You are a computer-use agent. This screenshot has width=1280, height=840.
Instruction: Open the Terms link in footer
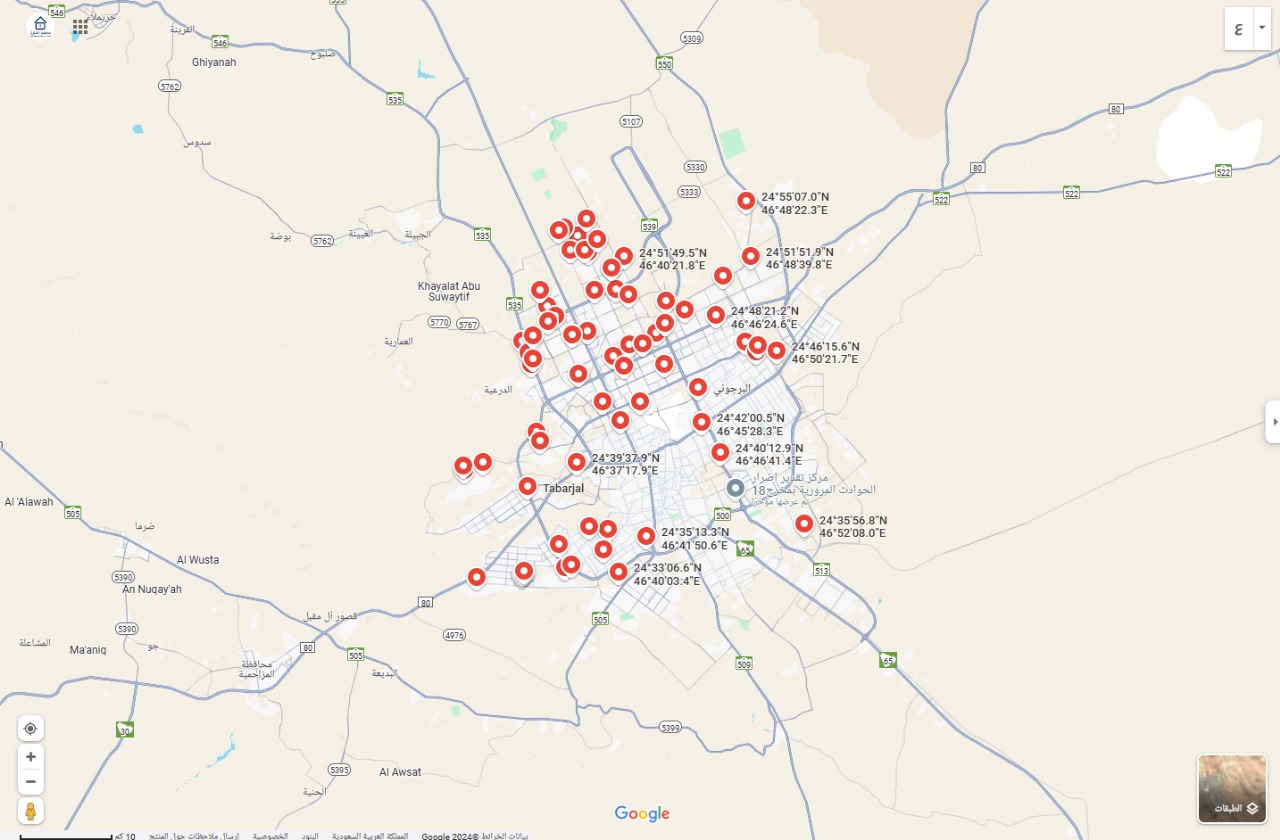click(310, 835)
